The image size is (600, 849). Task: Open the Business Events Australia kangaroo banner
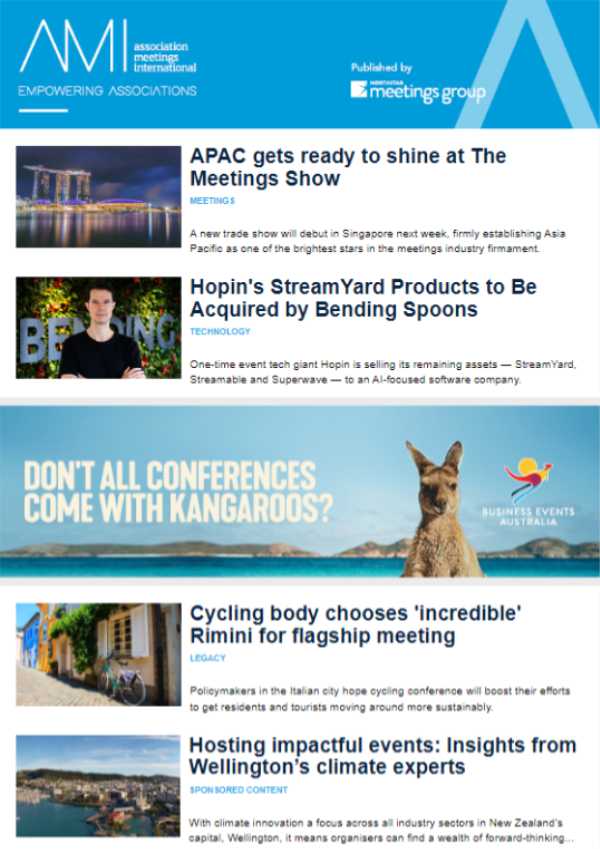(x=300, y=491)
